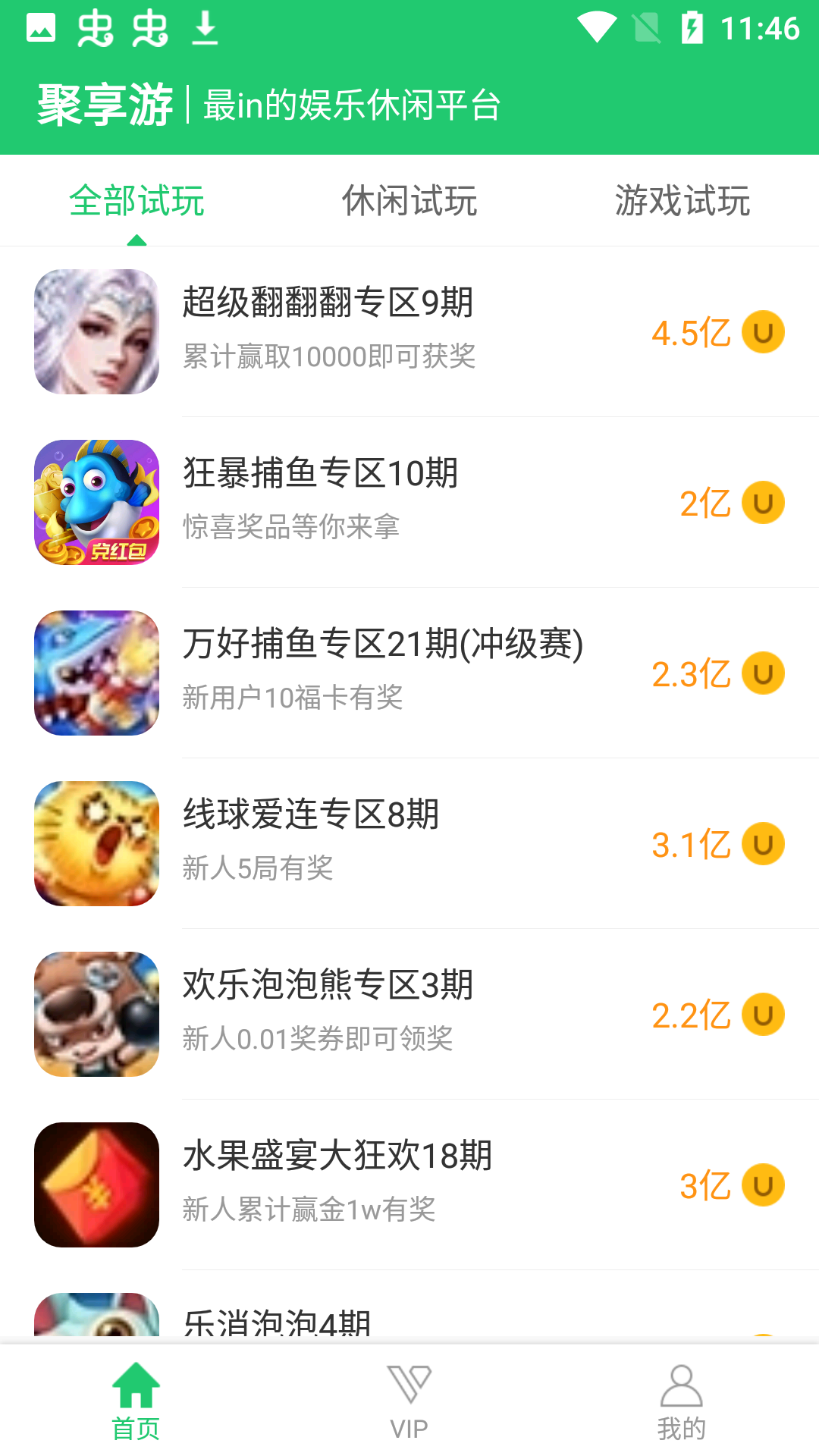Tap the 狂暴捕鱼 fish game thumbnail
819x1456 pixels.
point(97,502)
